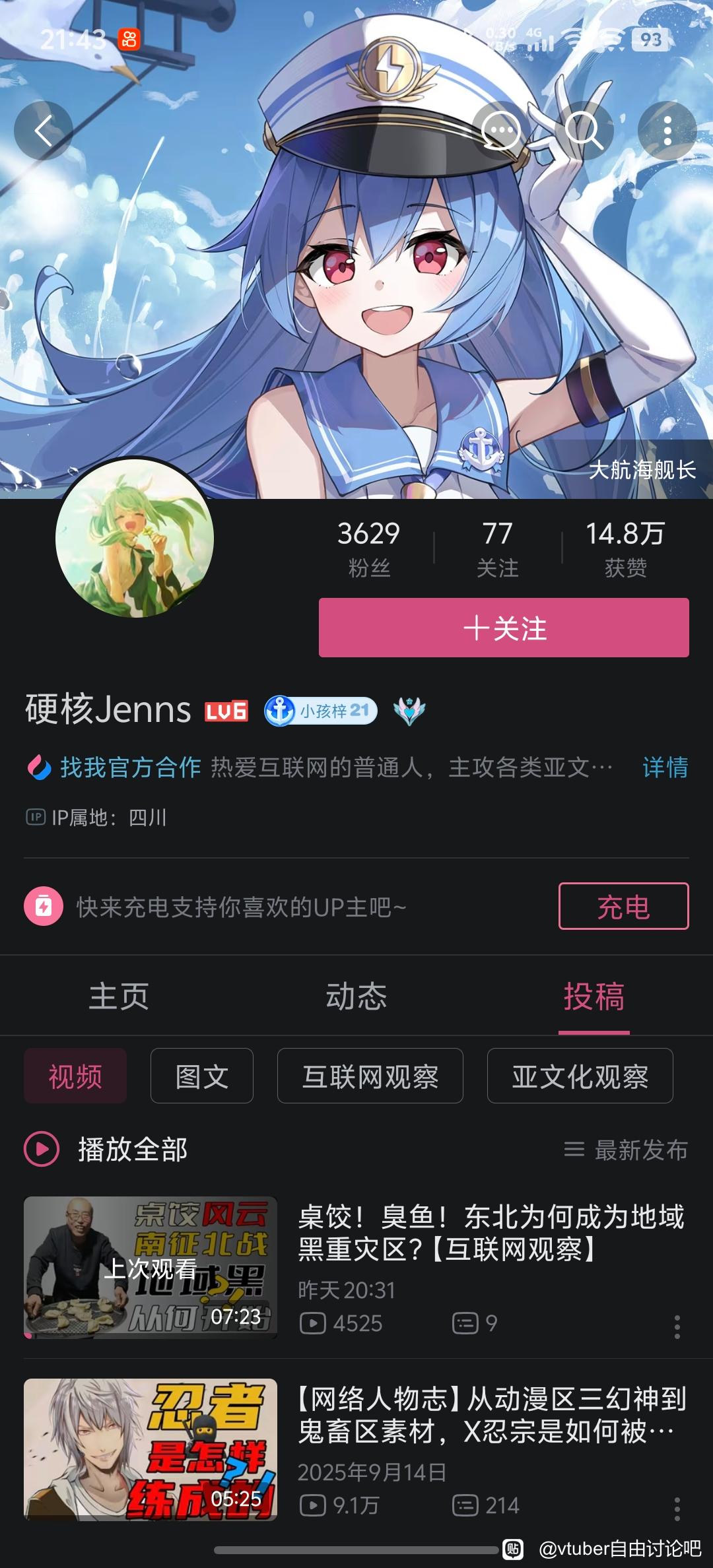Follow 硬核Jenns with the 关注 button
713x1568 pixels.
[504, 628]
